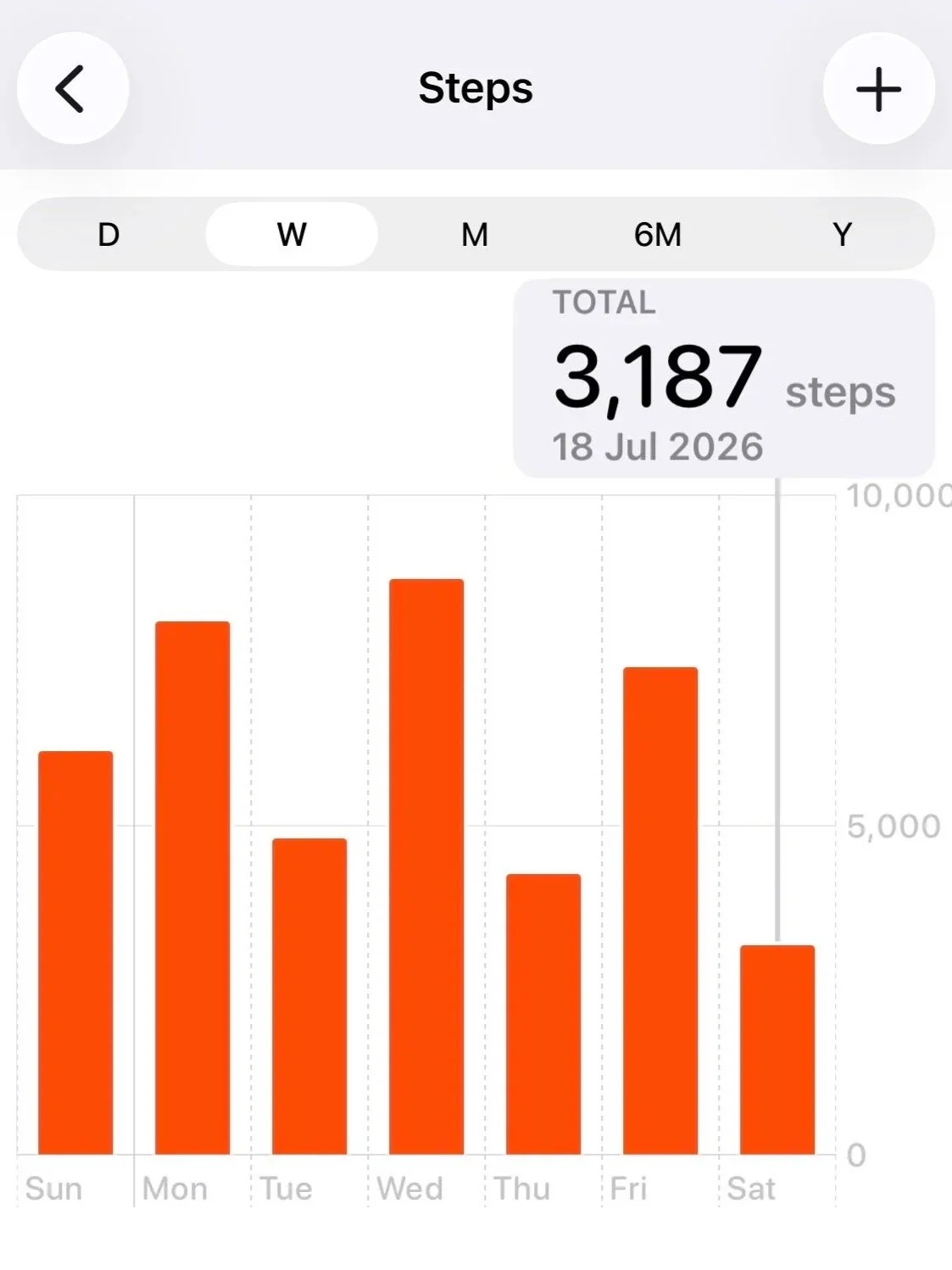This screenshot has width=952, height=1270.
Task: Show the 6M range
Action: [x=658, y=234]
